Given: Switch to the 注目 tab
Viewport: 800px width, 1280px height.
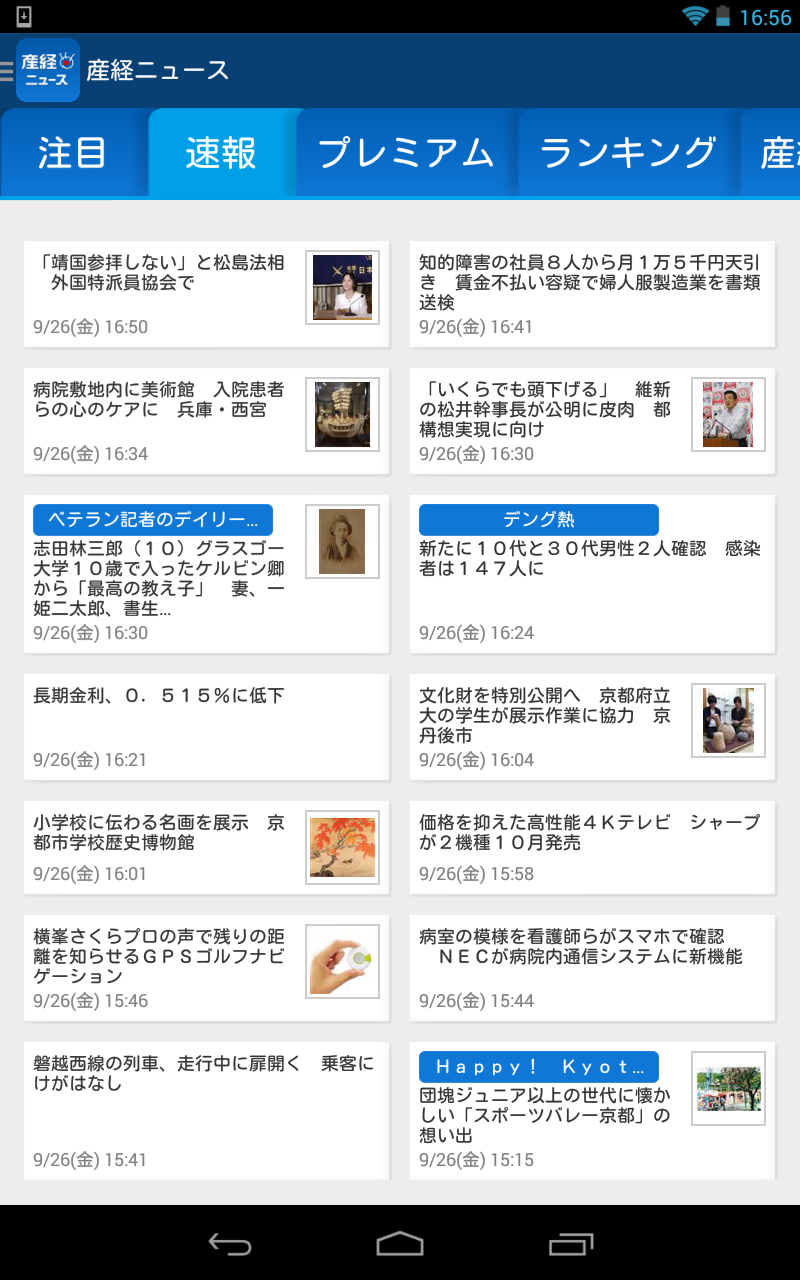Looking at the screenshot, I should [72, 153].
